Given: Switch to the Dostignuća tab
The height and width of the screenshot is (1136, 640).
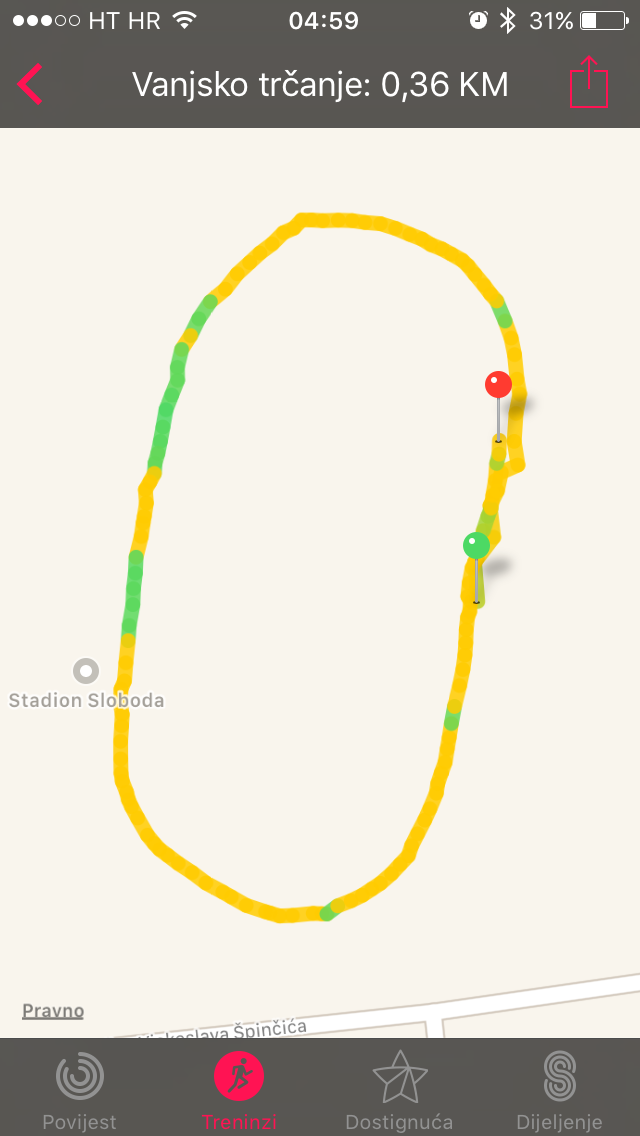Looking at the screenshot, I should click(399, 1088).
